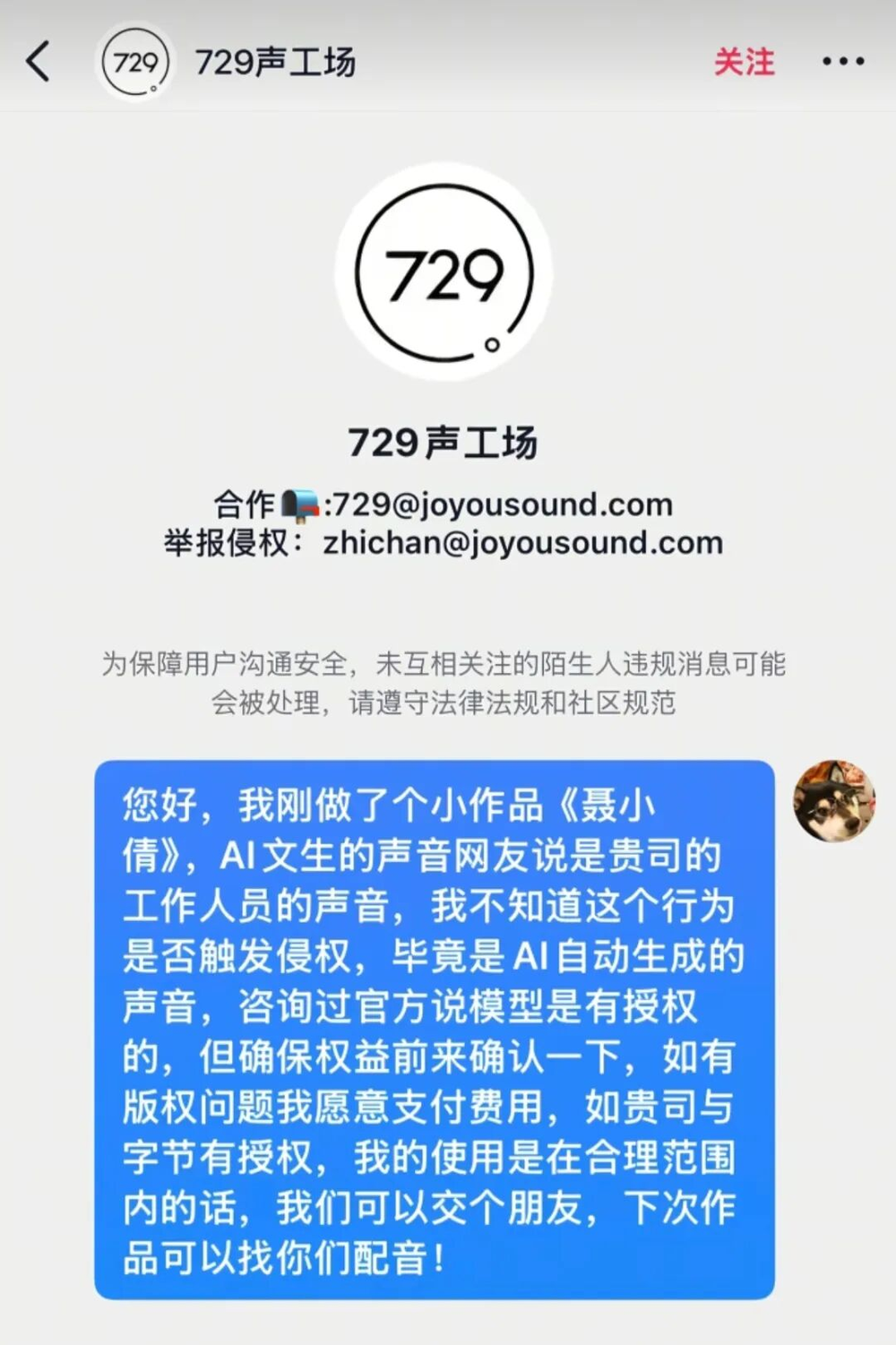The image size is (896, 1345).
Task: Tap the sender's dog avatar
Action: coord(834,801)
